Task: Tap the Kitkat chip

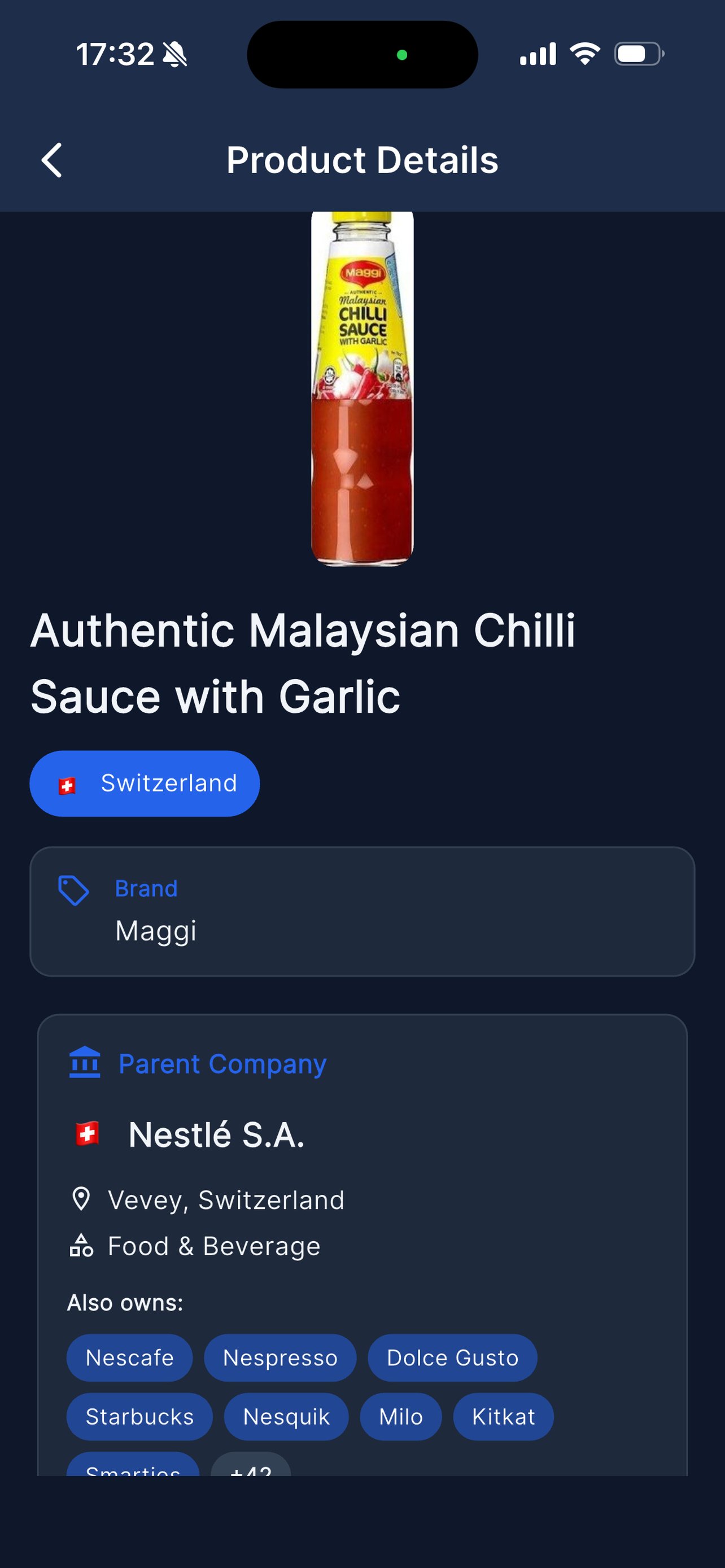Action: click(504, 1416)
